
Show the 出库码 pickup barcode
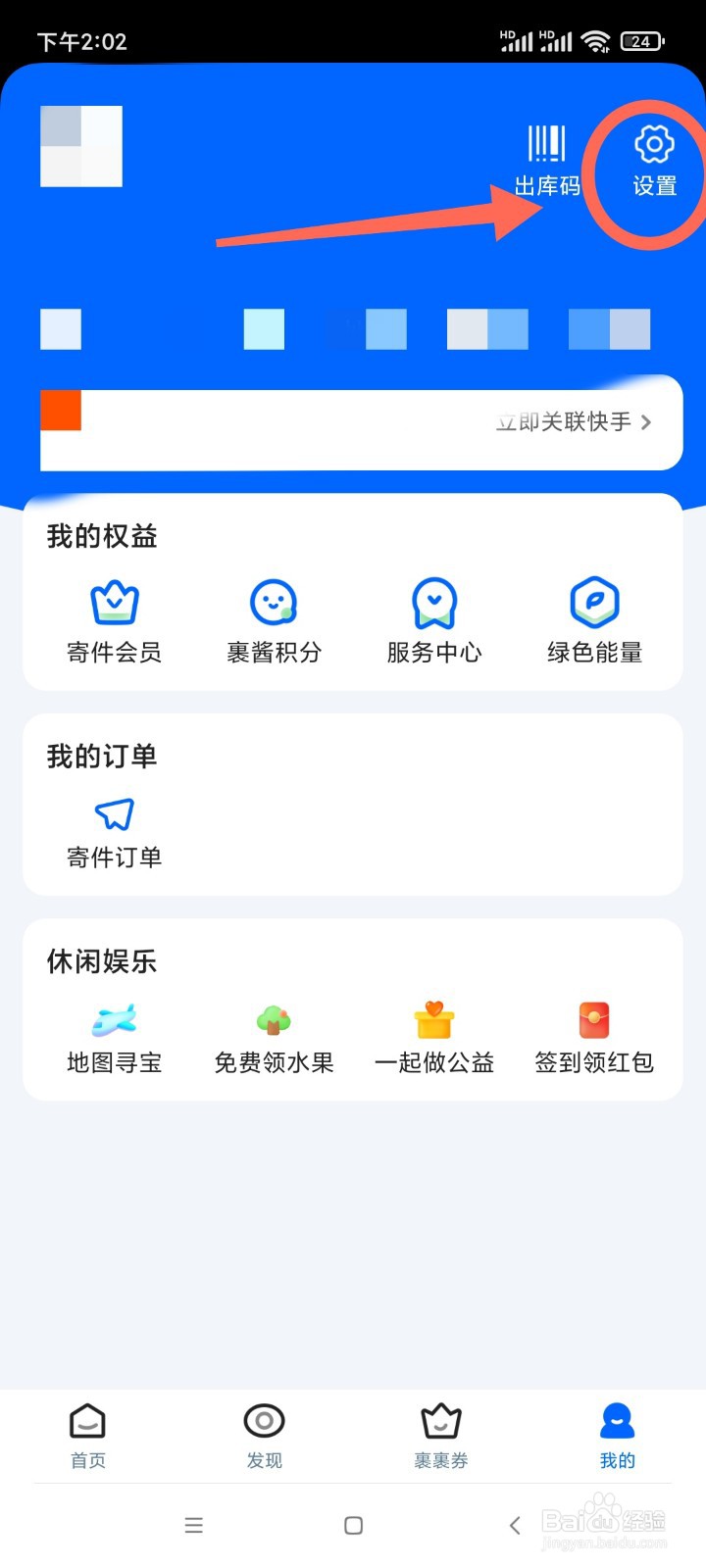[x=547, y=162]
